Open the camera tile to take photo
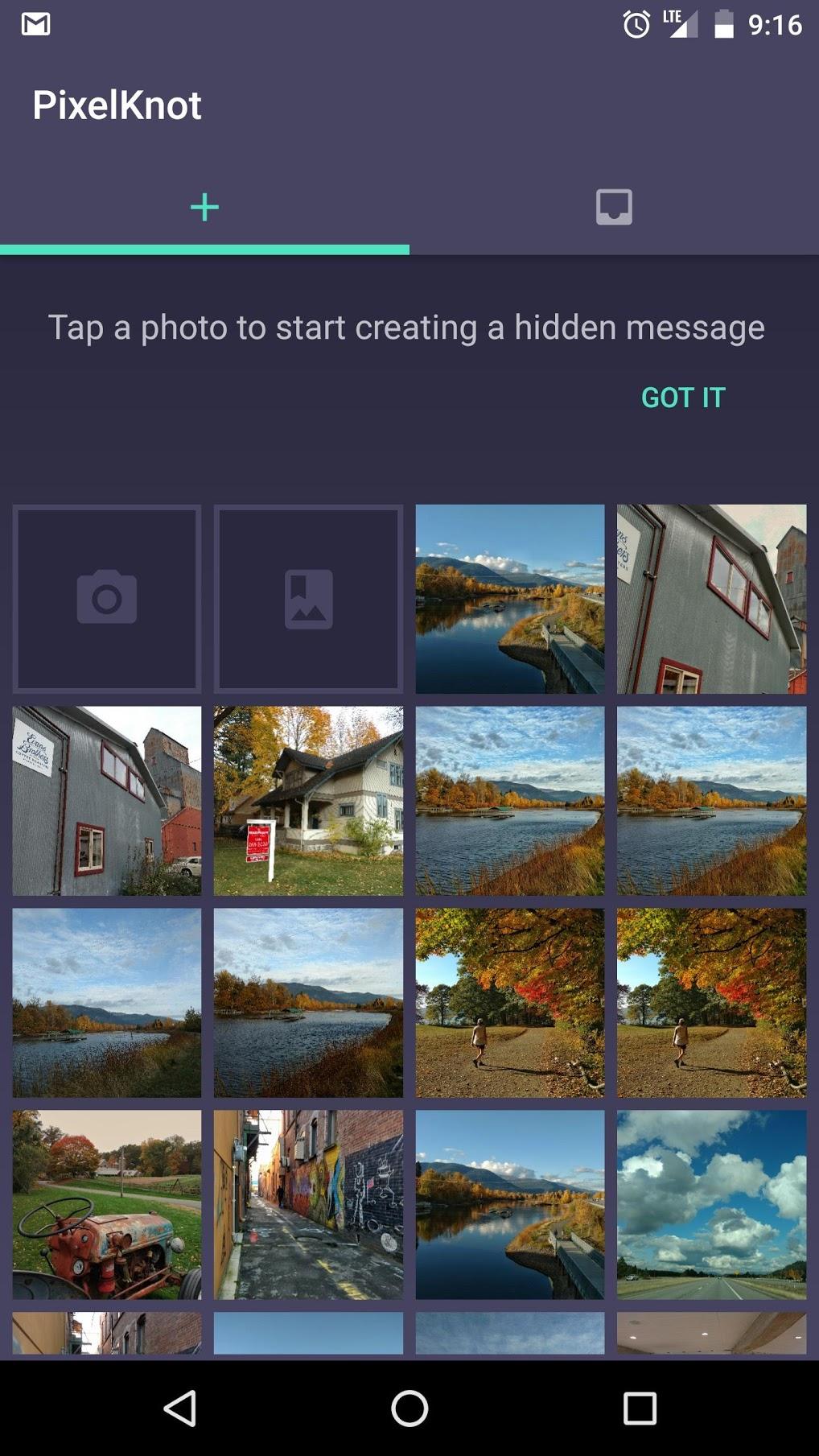 107,599
